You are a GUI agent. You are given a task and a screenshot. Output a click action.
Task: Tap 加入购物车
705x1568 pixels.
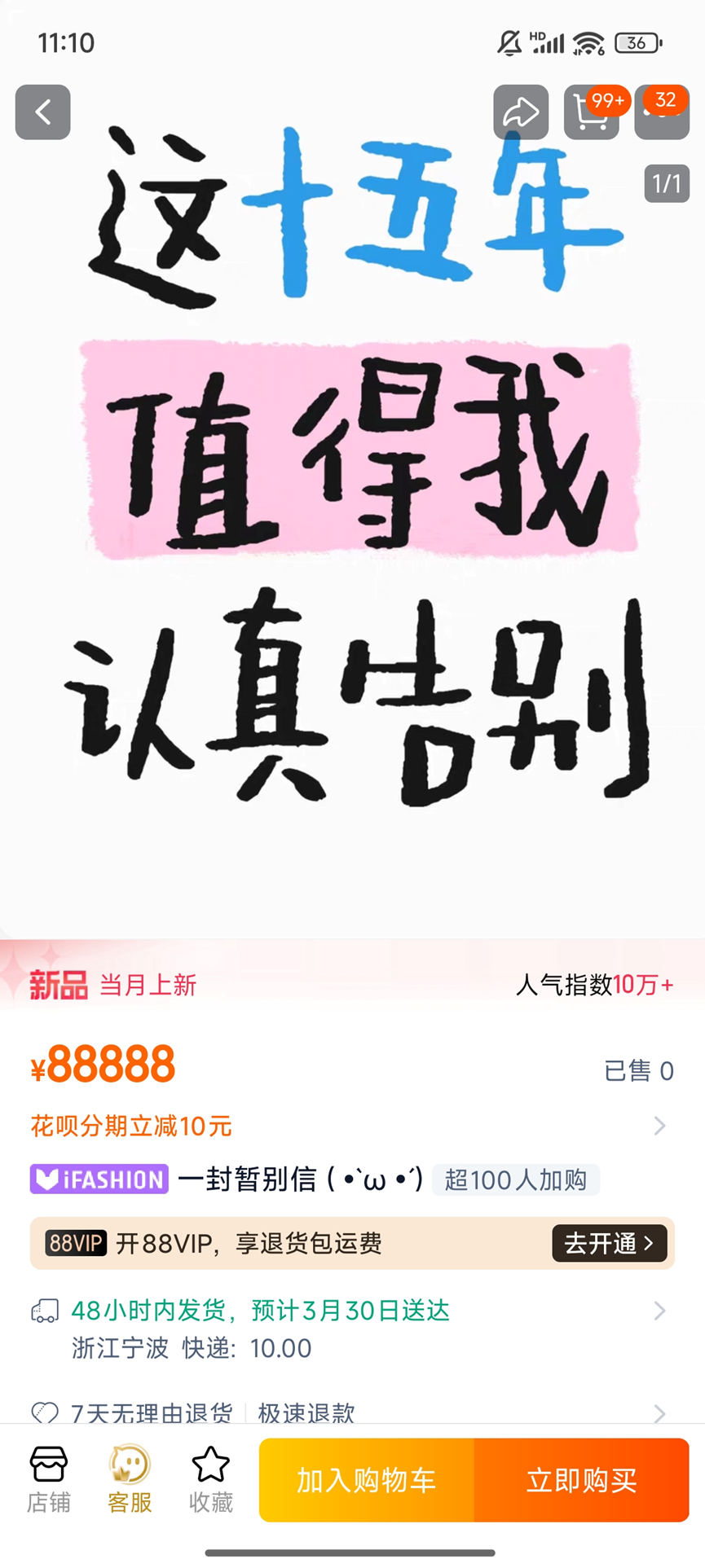coord(367,1480)
